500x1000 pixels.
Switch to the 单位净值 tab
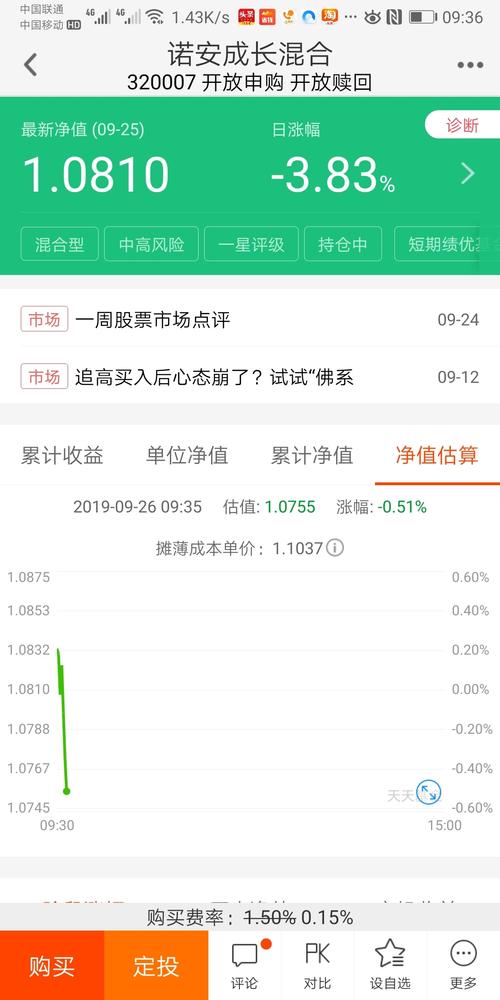pyautogui.click(x=187, y=455)
